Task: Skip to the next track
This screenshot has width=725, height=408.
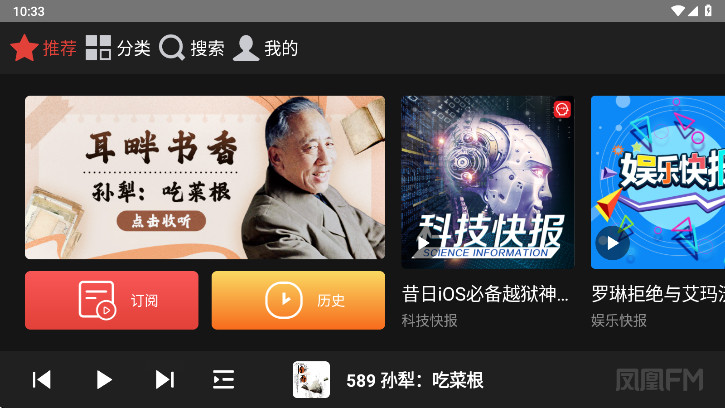Action: pos(164,379)
